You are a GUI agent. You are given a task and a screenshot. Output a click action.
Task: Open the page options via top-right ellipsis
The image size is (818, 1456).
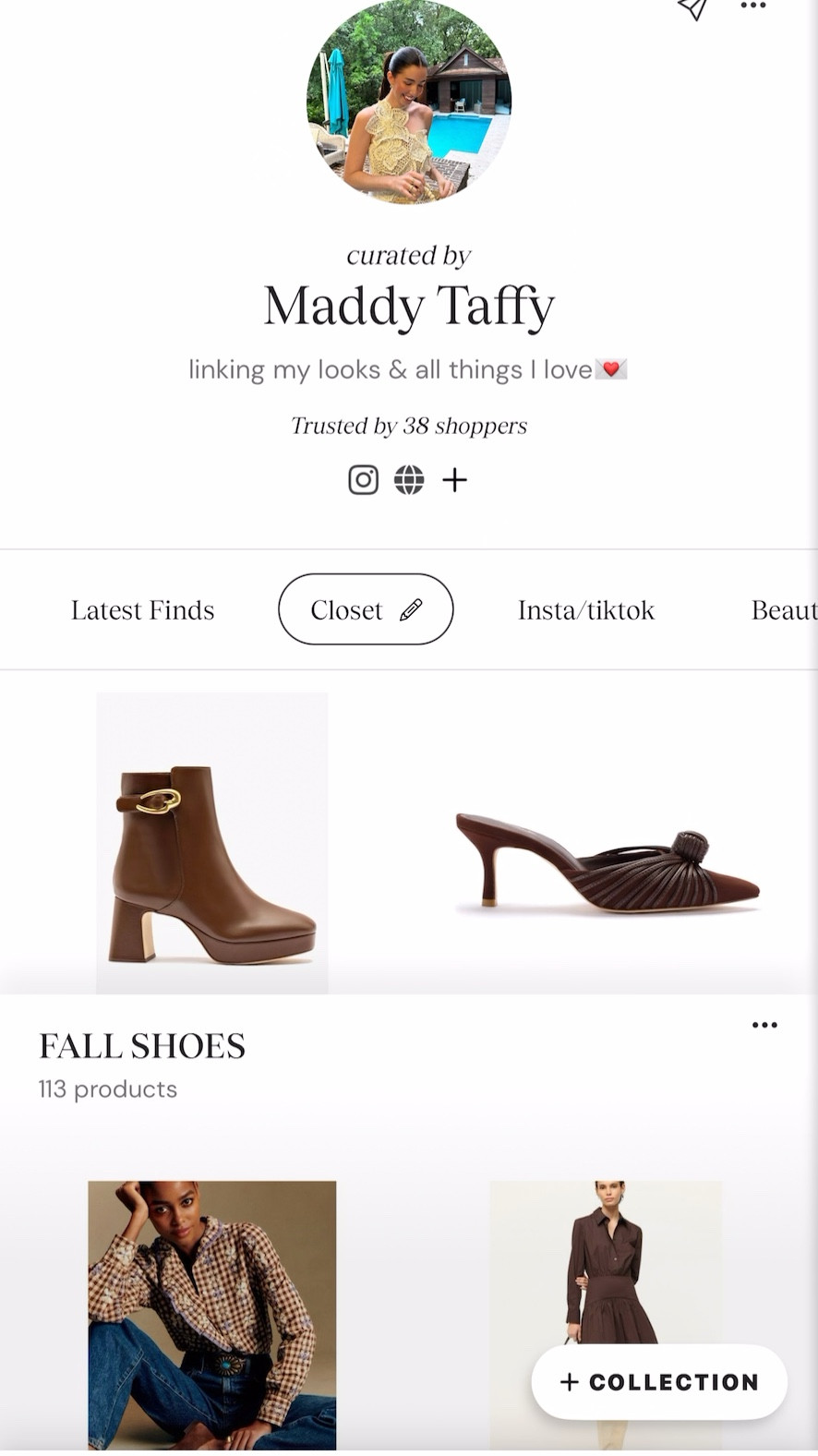tap(753, 7)
